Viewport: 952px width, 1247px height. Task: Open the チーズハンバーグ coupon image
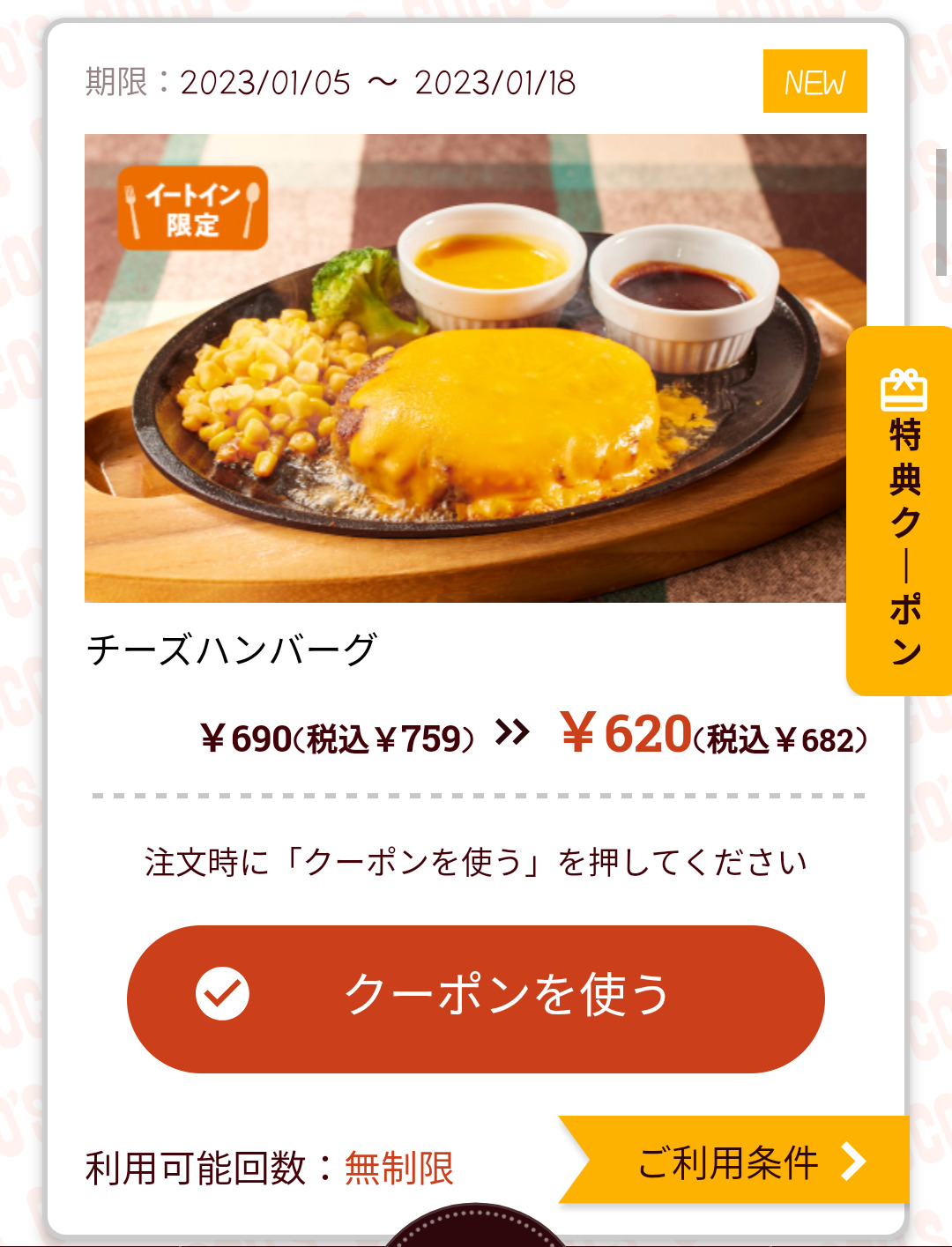pyautogui.click(x=475, y=368)
